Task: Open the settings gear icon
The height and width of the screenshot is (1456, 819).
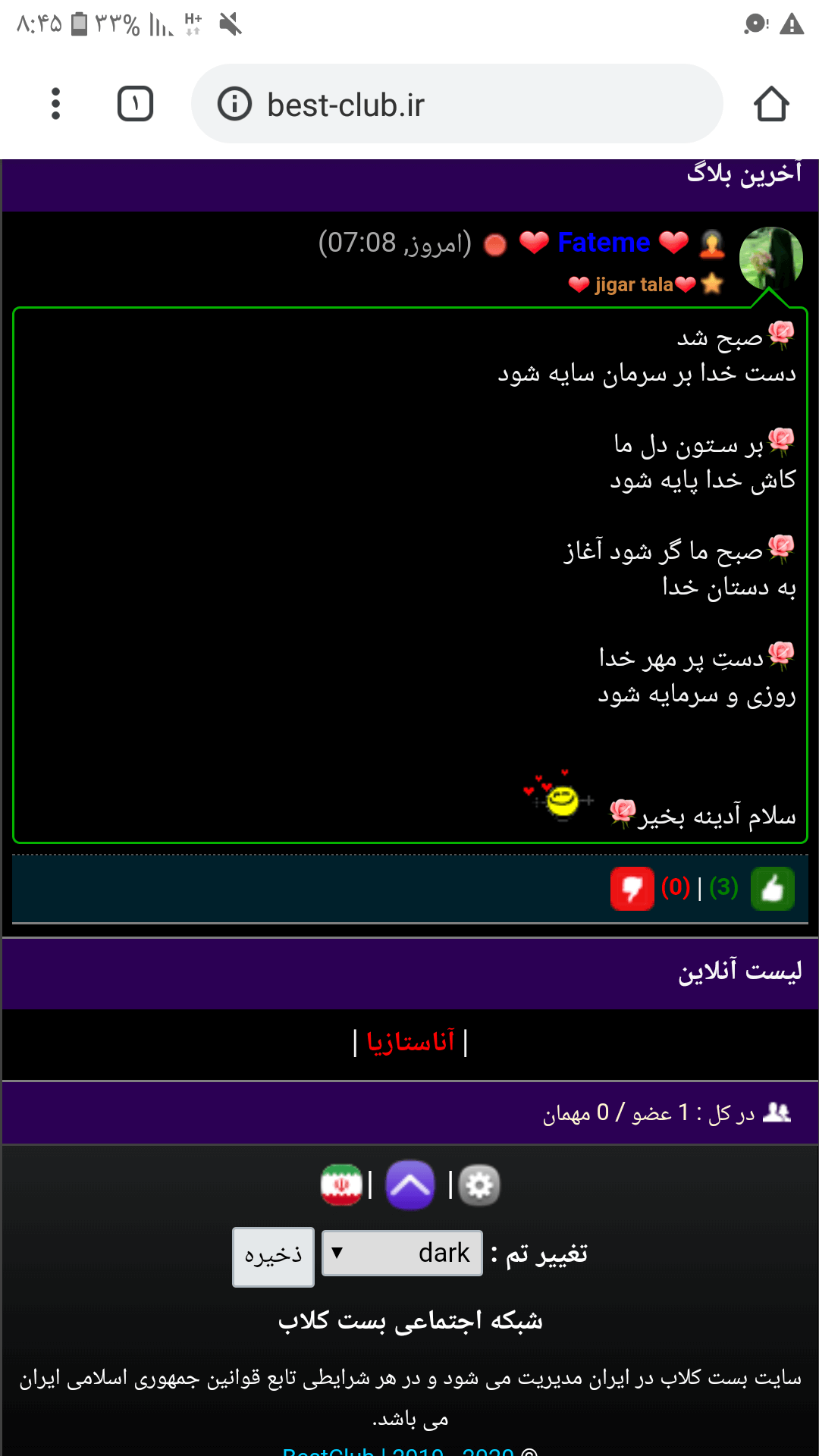Action: coord(479,1185)
